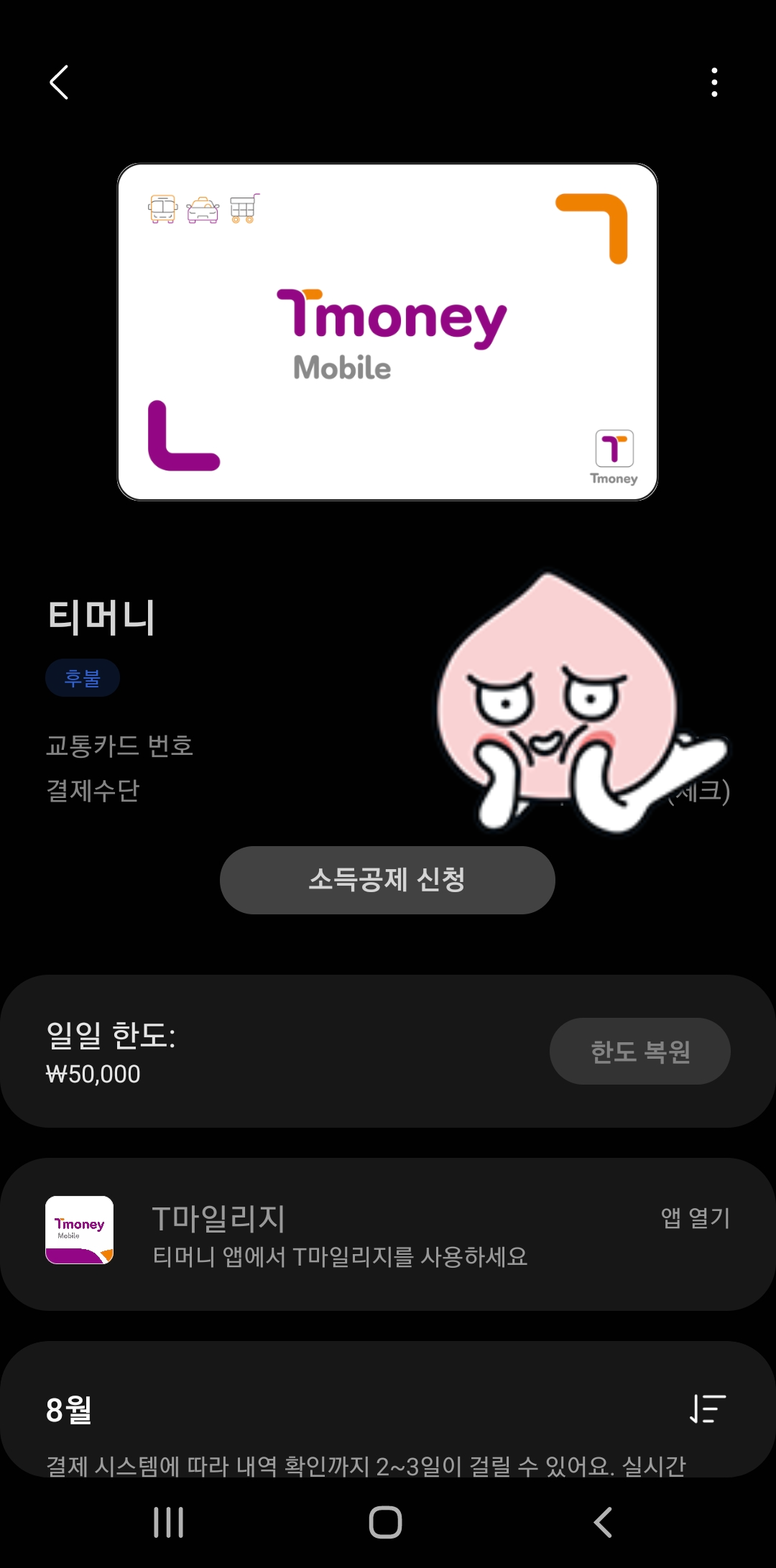Tap the bus icon on the Tmoney card
The width and height of the screenshot is (776, 1568).
point(162,208)
